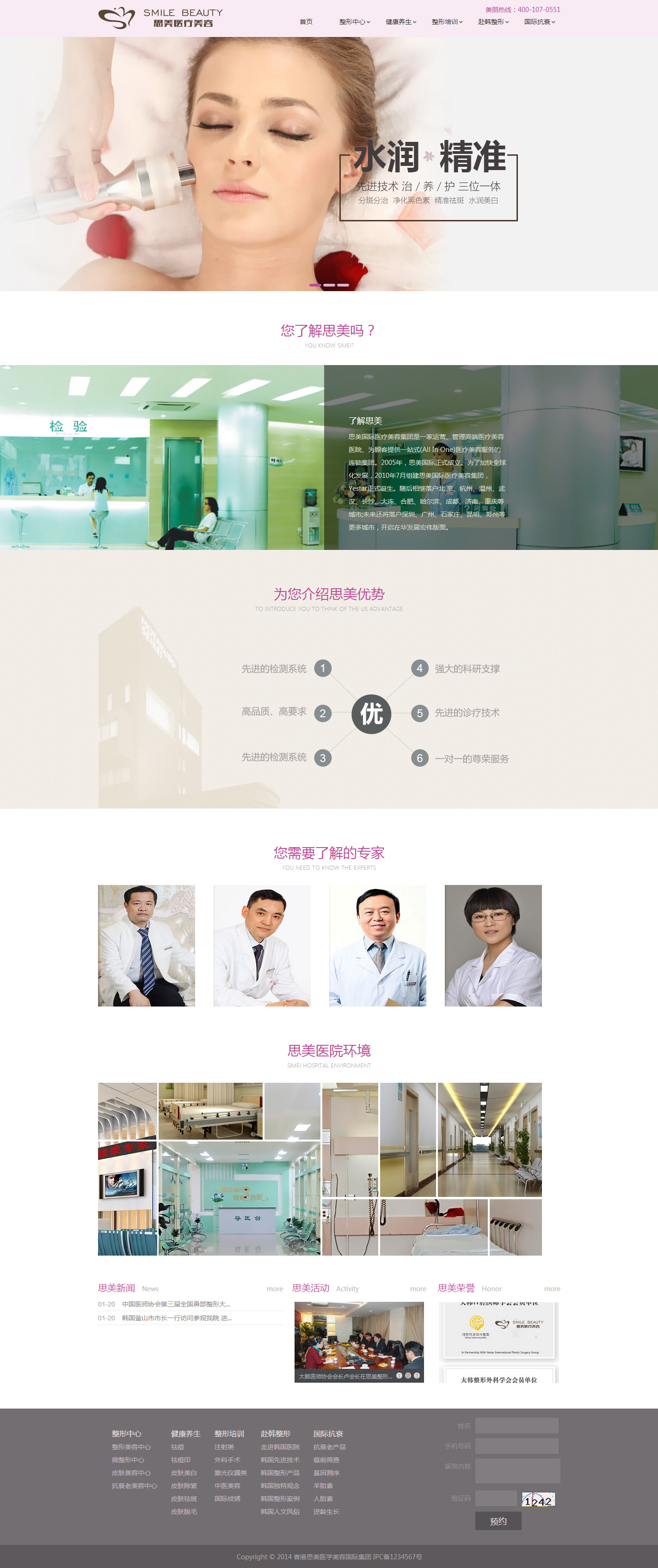Screen dimensions: 658x1568
Task: Expand the 赴韩整形 nav dropdown
Action: [x=493, y=22]
